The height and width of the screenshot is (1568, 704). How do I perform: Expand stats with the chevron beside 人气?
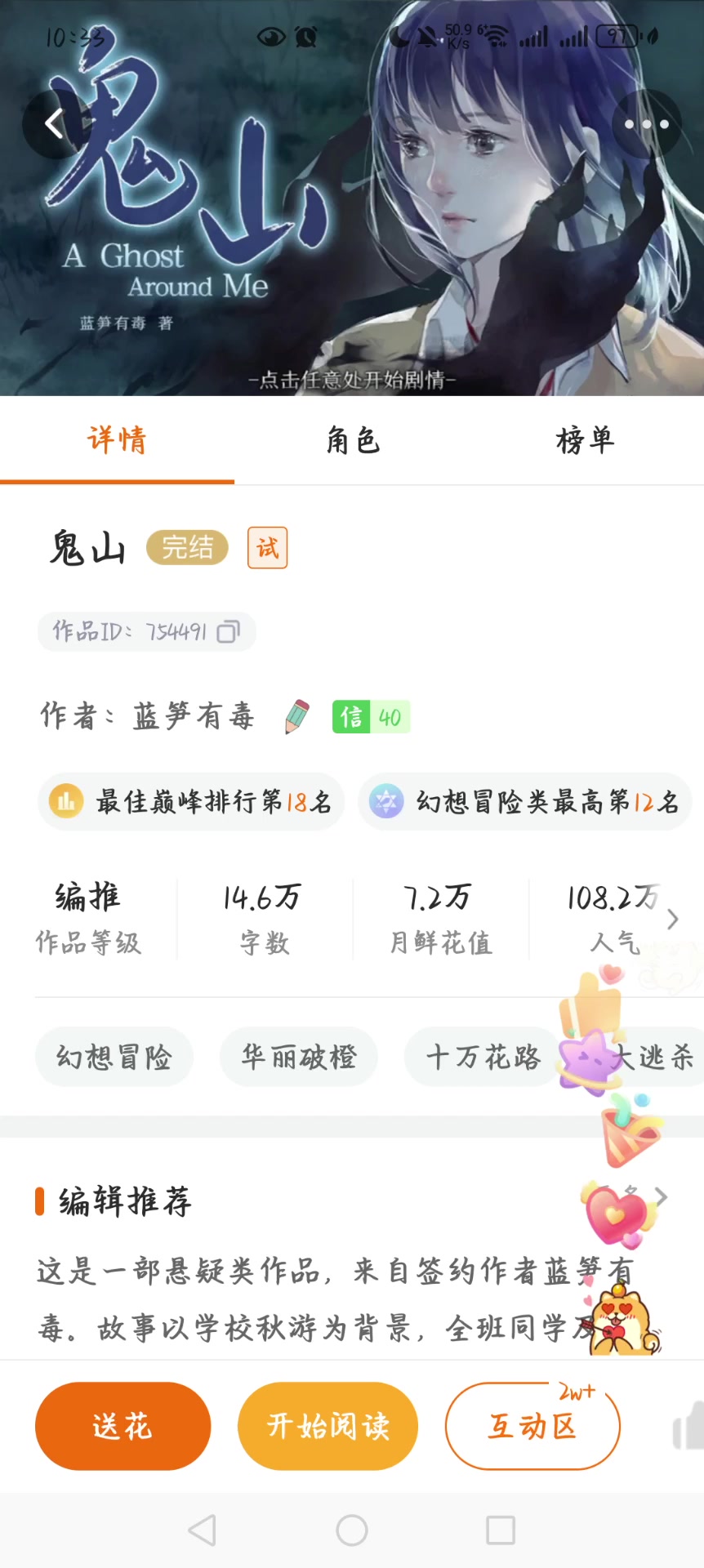pos(672,920)
